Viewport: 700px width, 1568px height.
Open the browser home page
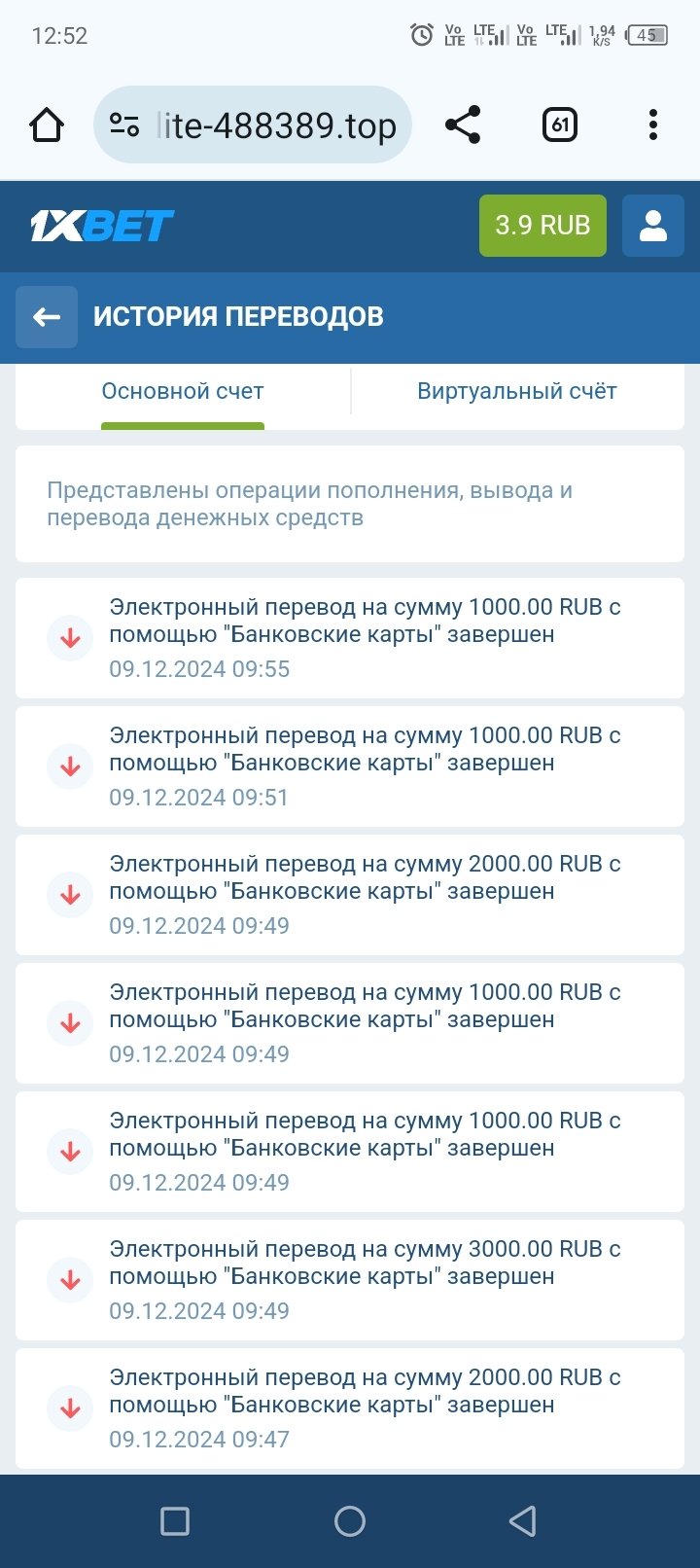(47, 125)
